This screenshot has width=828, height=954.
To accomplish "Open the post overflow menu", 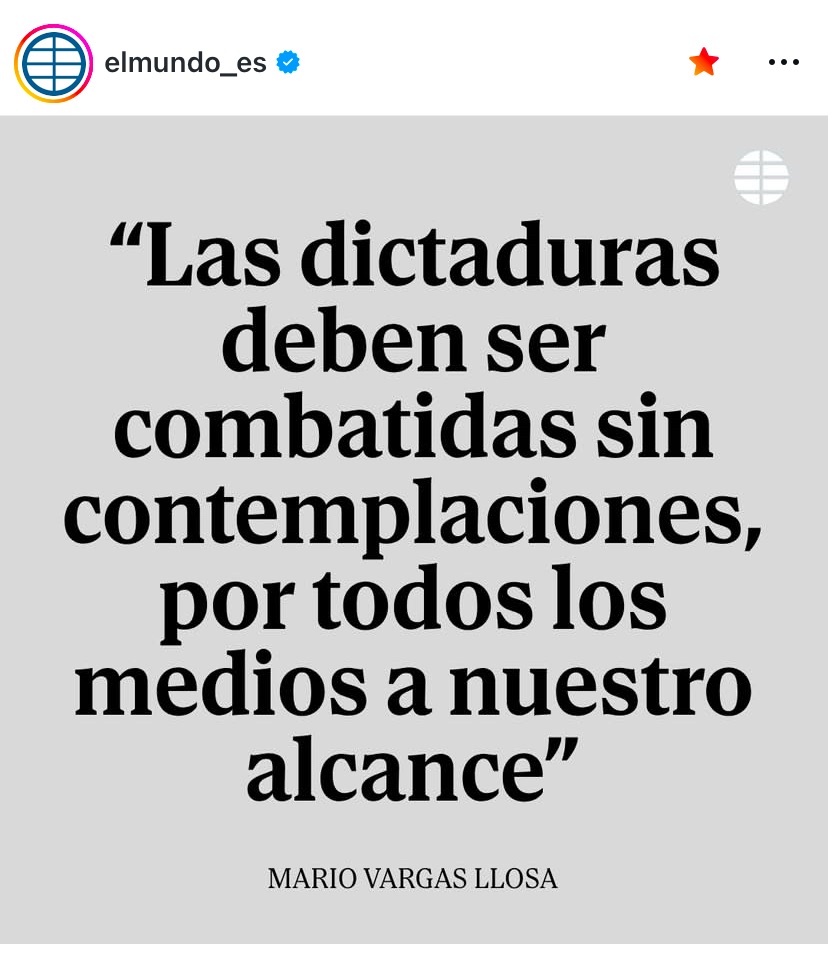I will click(783, 62).
